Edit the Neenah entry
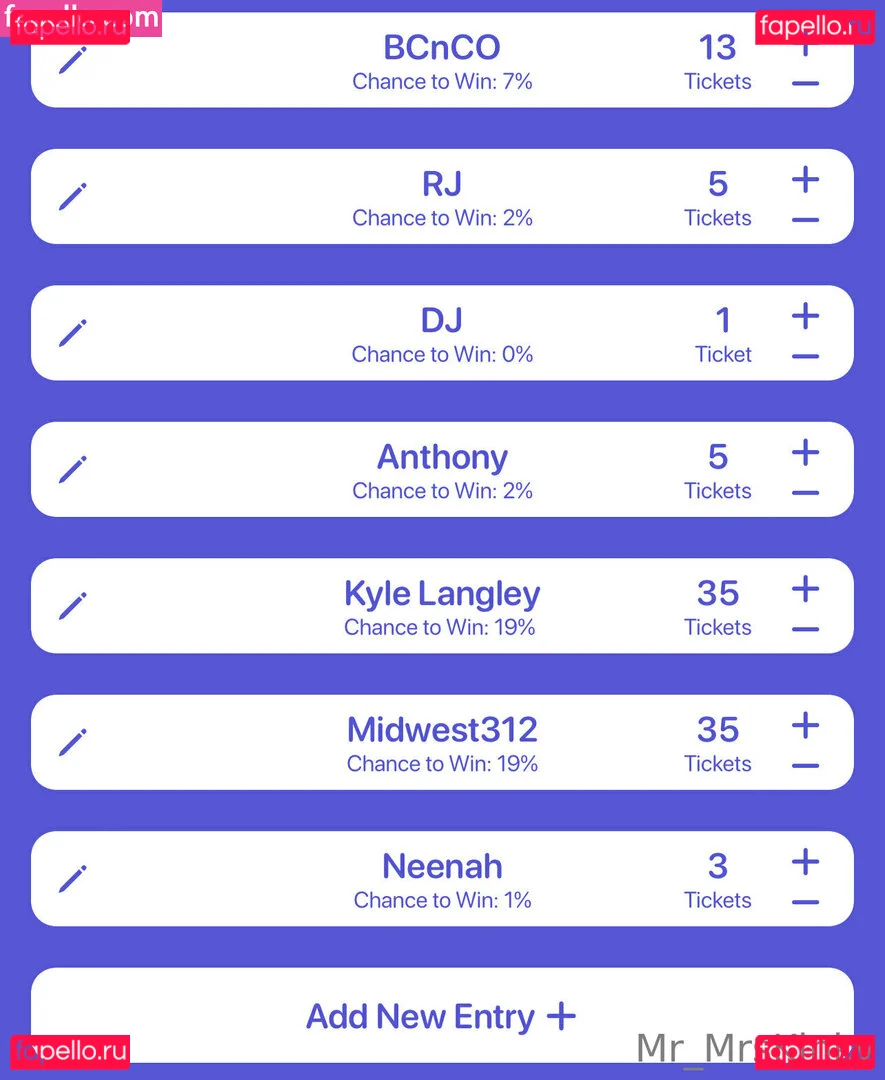The height and width of the screenshot is (1080, 885). (x=73, y=878)
